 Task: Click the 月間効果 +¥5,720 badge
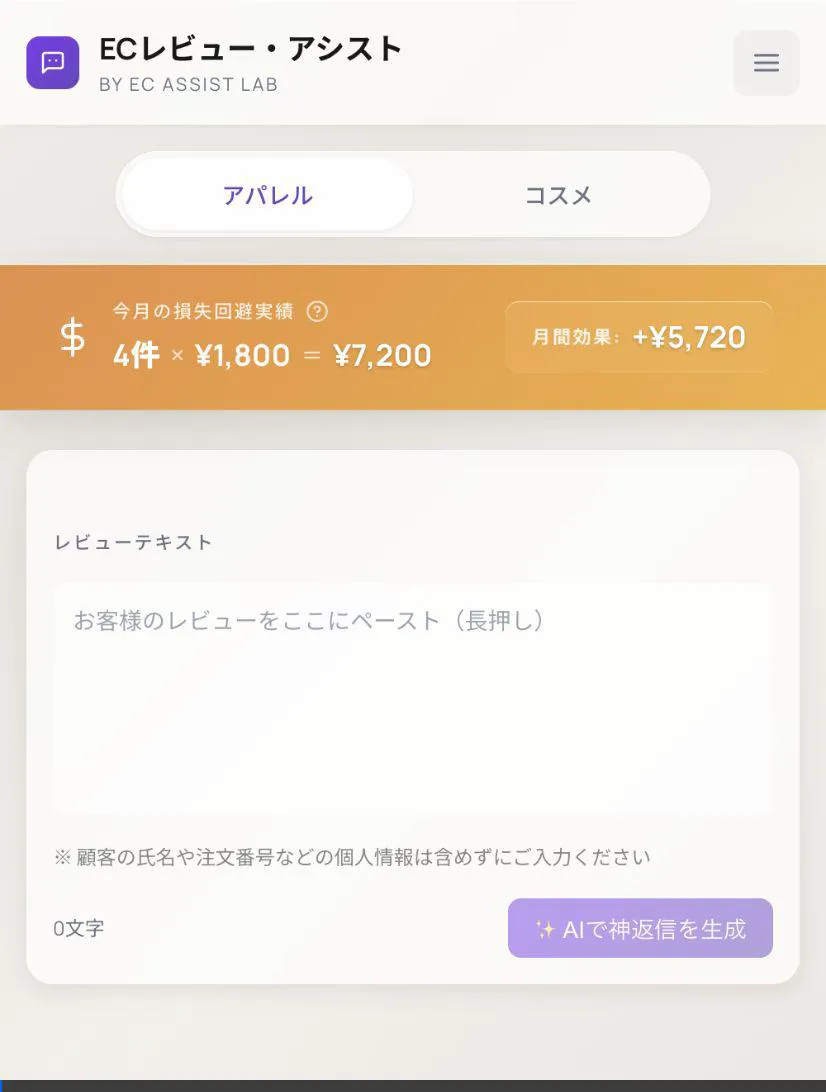click(637, 337)
